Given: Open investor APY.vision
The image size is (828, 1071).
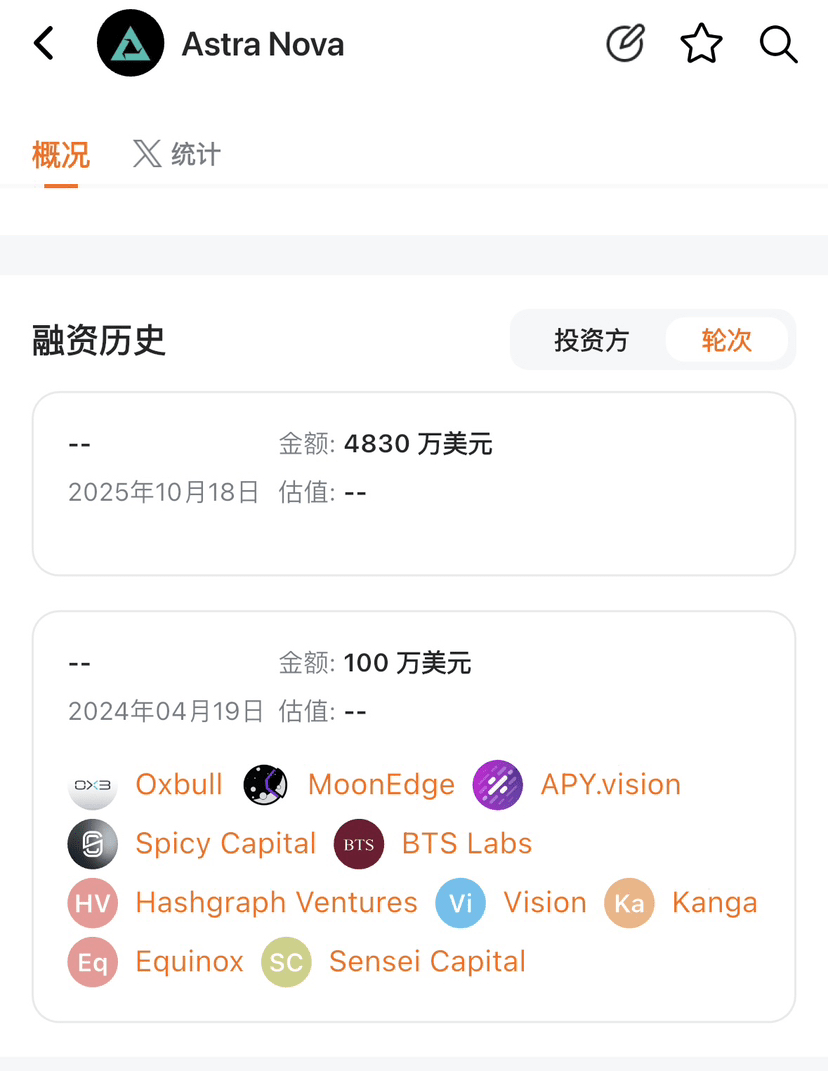Looking at the screenshot, I should [x=610, y=785].
